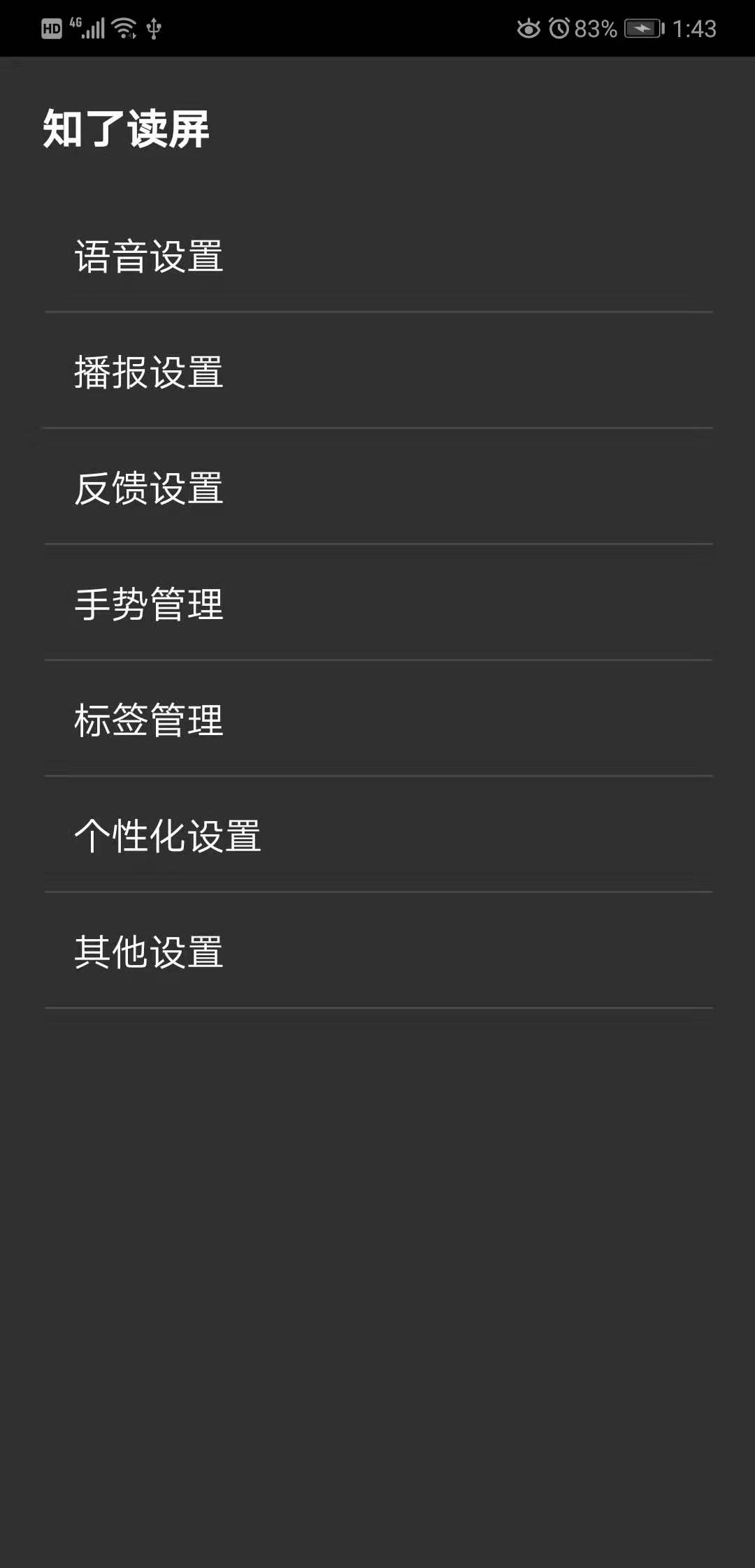This screenshot has width=755, height=1568.
Task: Select 反馈设置 feedback settings
Action: coord(148,489)
